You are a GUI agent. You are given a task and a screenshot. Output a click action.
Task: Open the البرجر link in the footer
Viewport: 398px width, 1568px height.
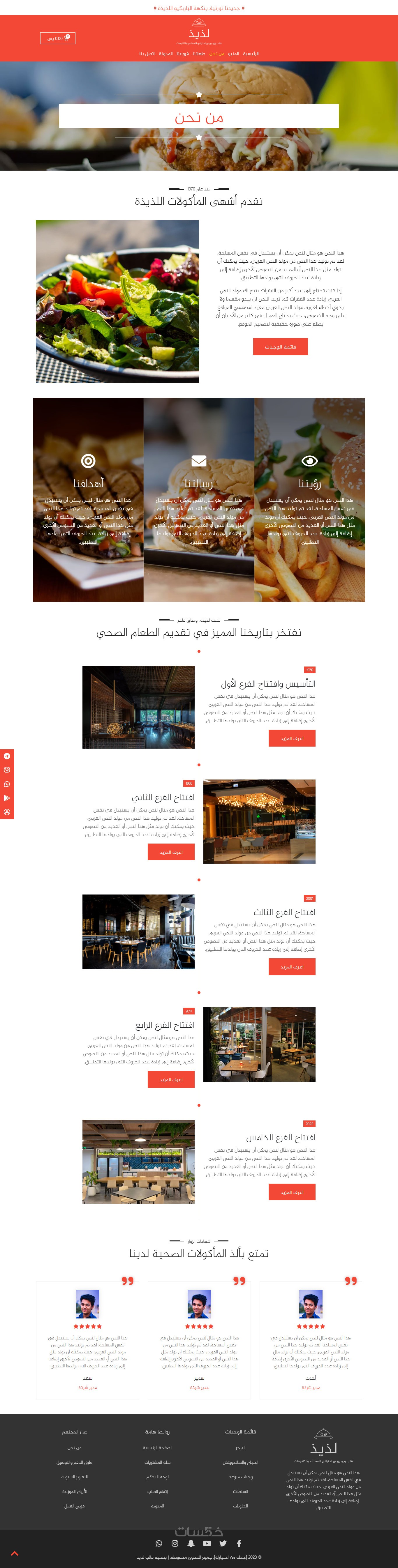[x=240, y=1447]
